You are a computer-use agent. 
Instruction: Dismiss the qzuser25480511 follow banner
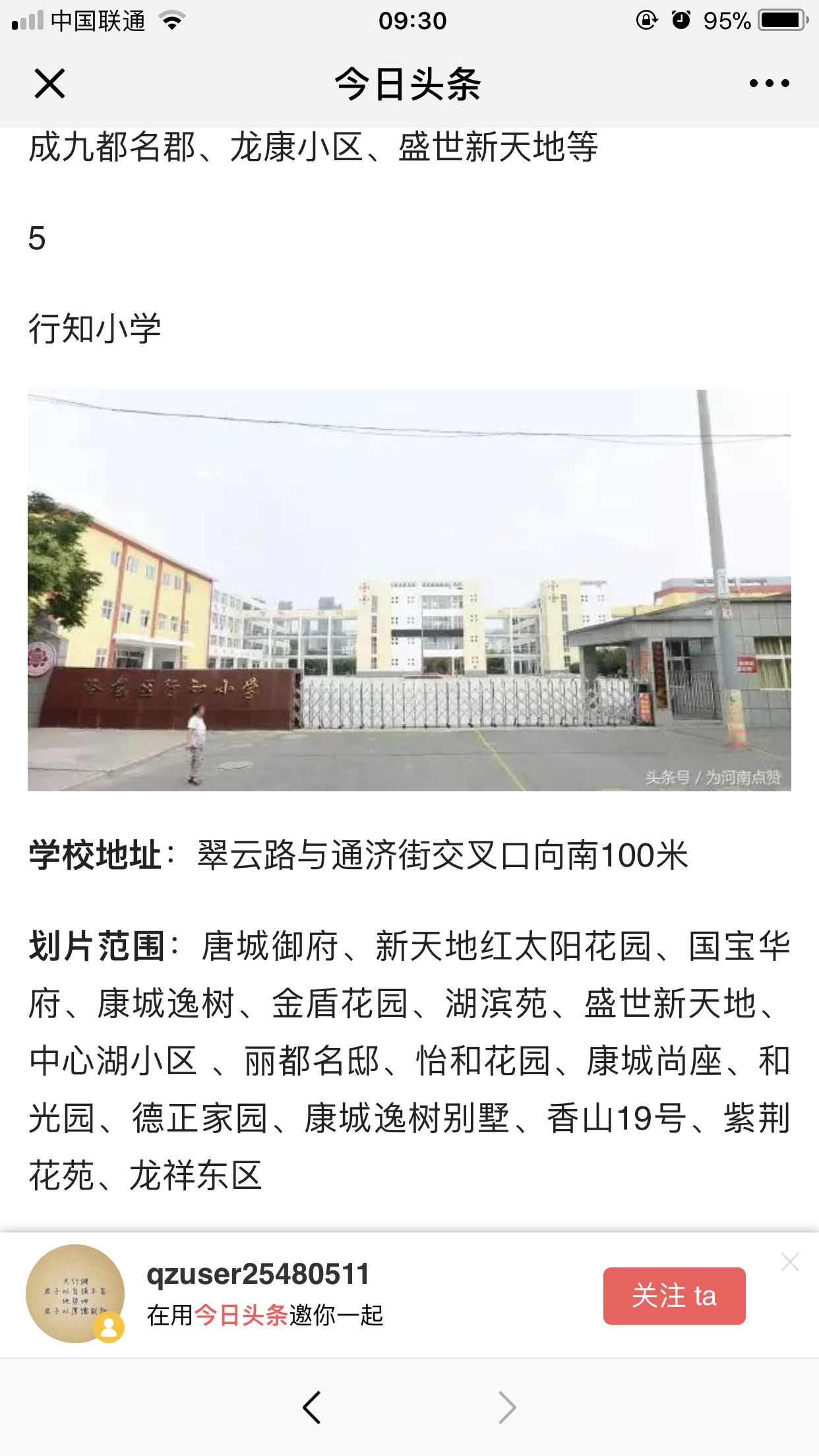[x=789, y=1262]
